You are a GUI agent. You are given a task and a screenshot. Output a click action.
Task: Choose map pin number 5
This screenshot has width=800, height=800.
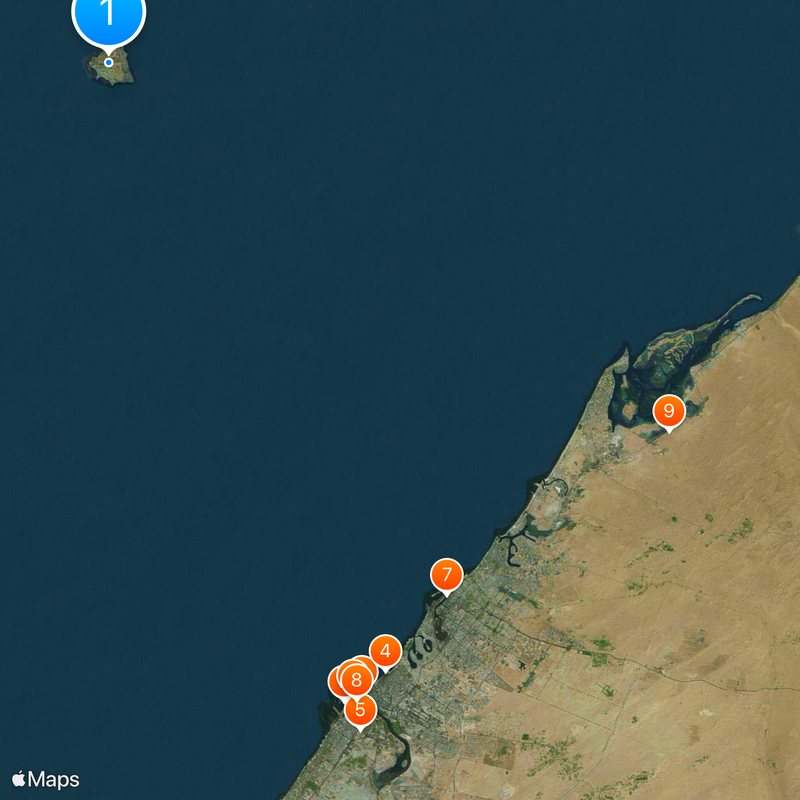360,711
